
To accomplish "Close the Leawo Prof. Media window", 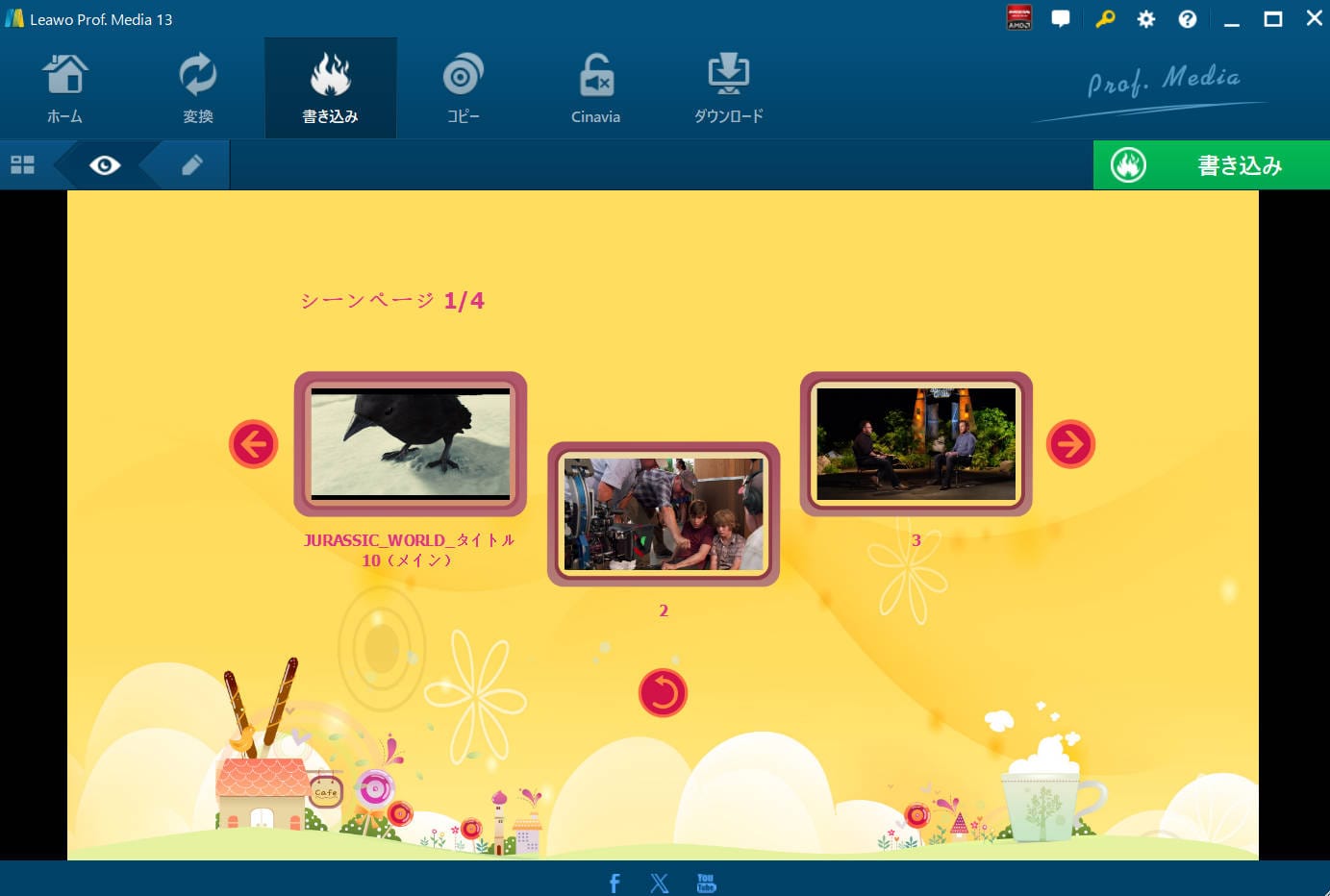I will pos(1314,18).
